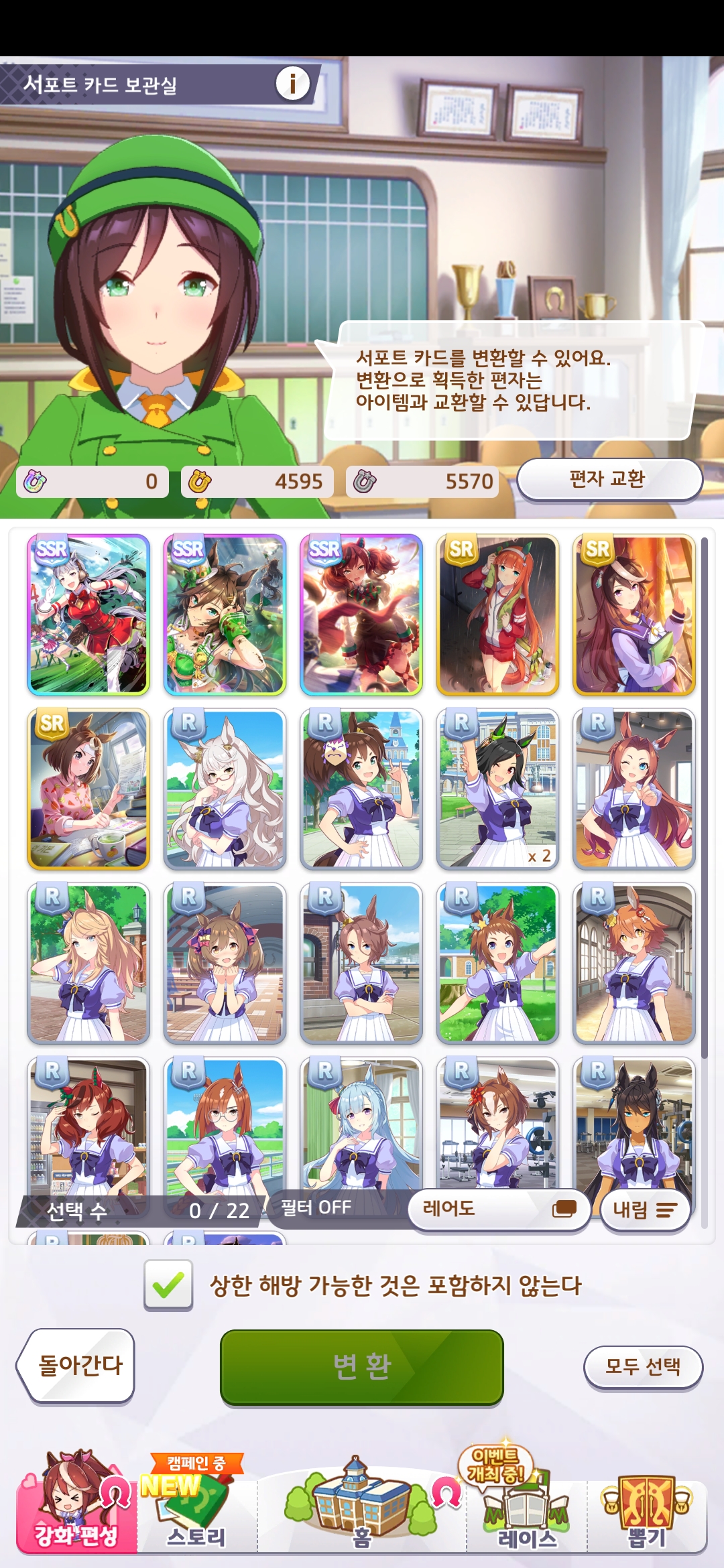Open the 필터 OFF filter
Screen dimensions: 724x1568
click(x=316, y=1207)
